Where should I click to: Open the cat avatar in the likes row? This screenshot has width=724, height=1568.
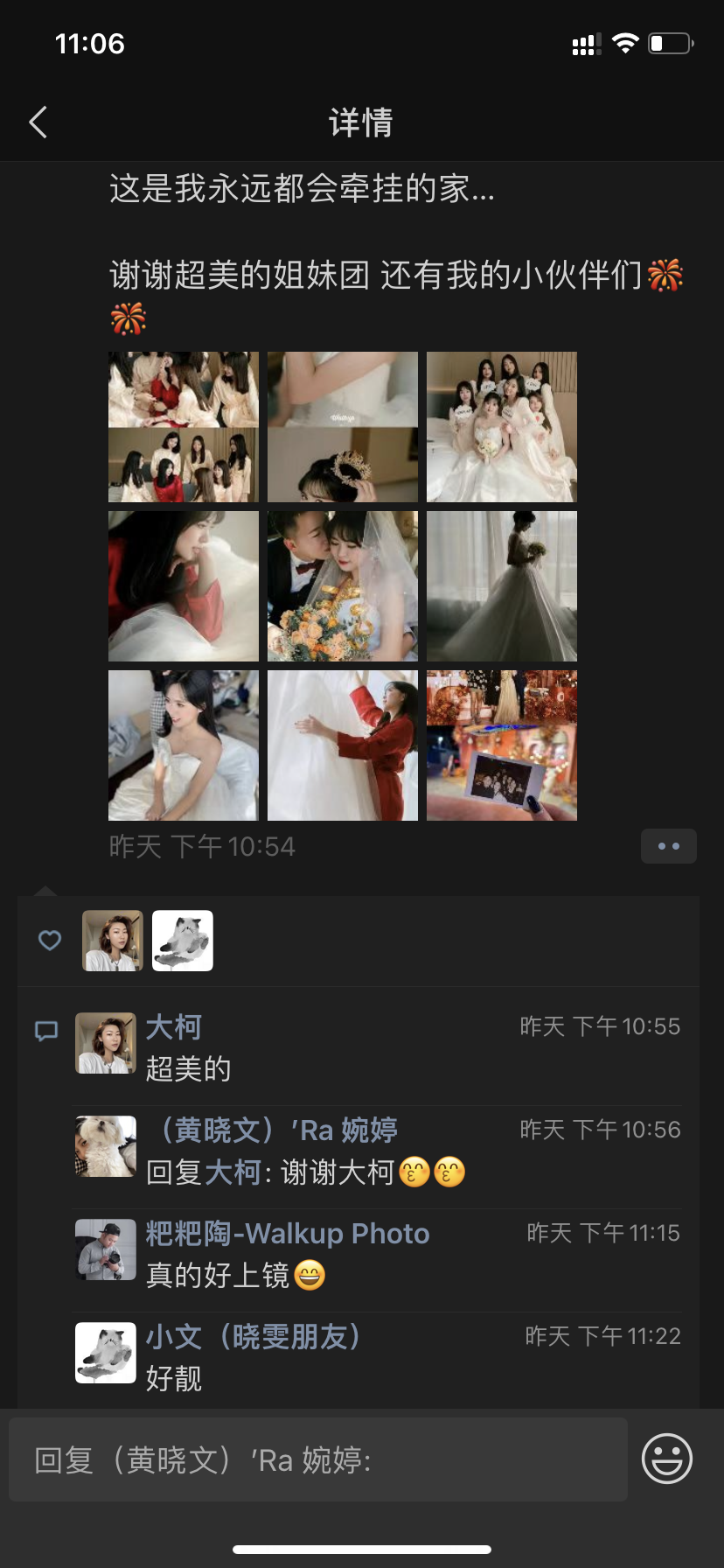tap(183, 941)
